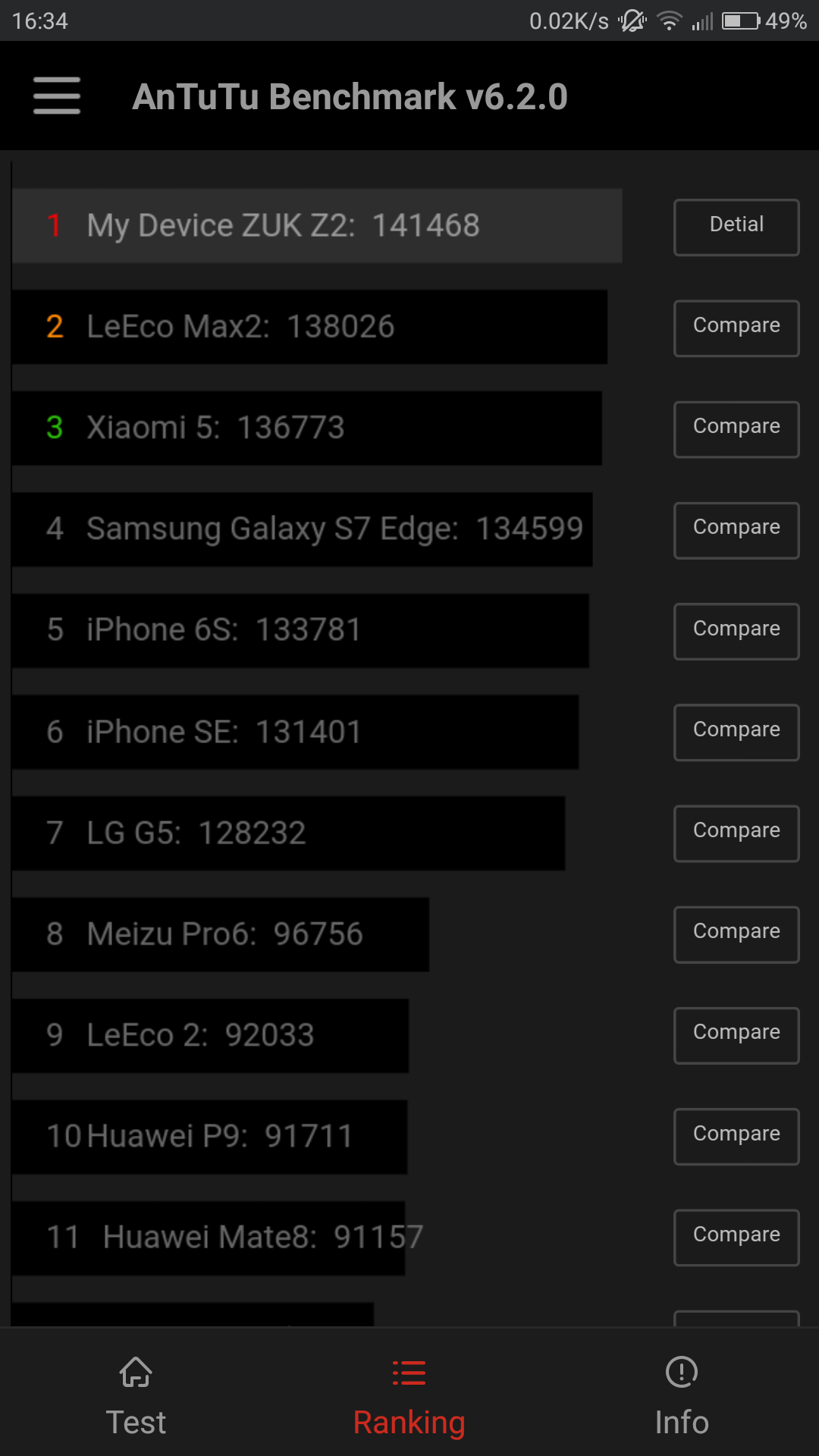This screenshot has width=819, height=1456.
Task: Compare with iPhone SE
Action: [x=736, y=732]
